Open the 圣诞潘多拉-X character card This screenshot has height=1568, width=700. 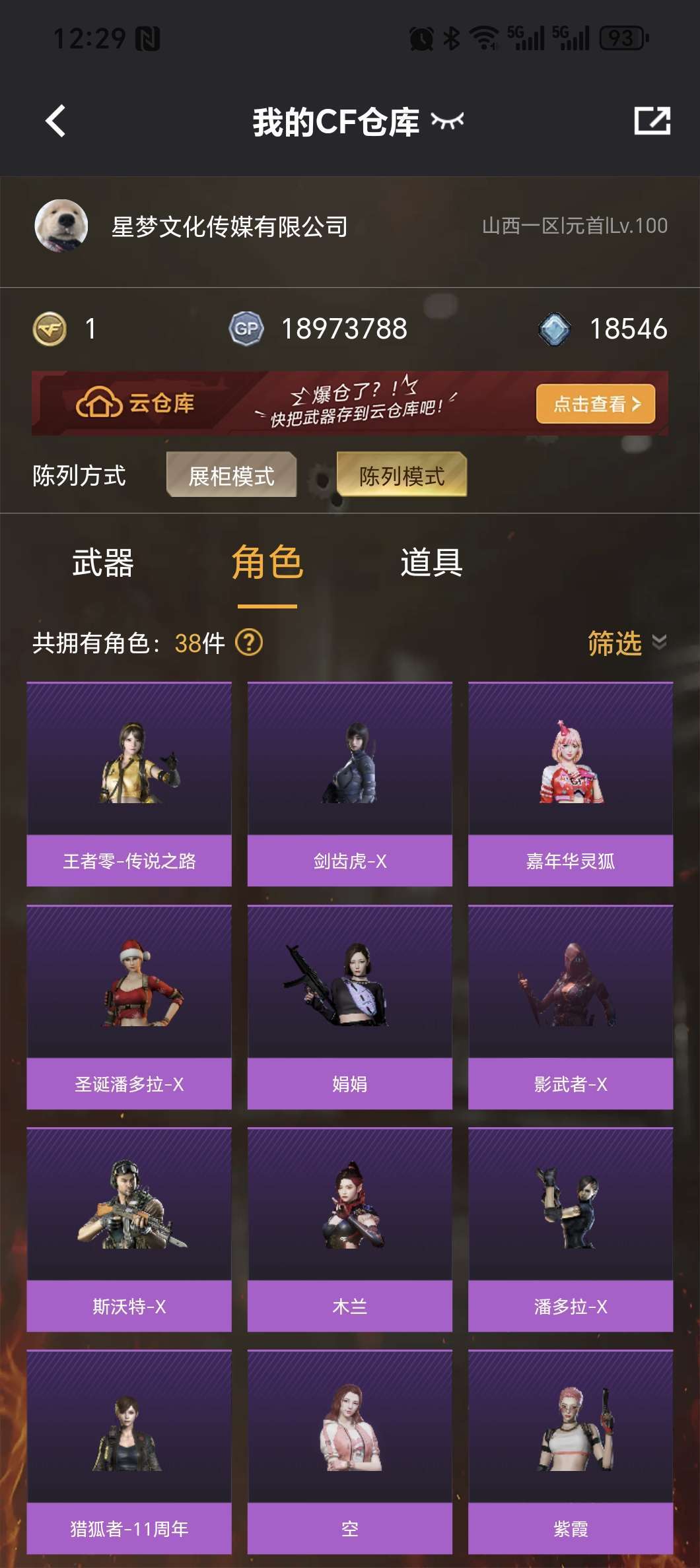point(129,1006)
